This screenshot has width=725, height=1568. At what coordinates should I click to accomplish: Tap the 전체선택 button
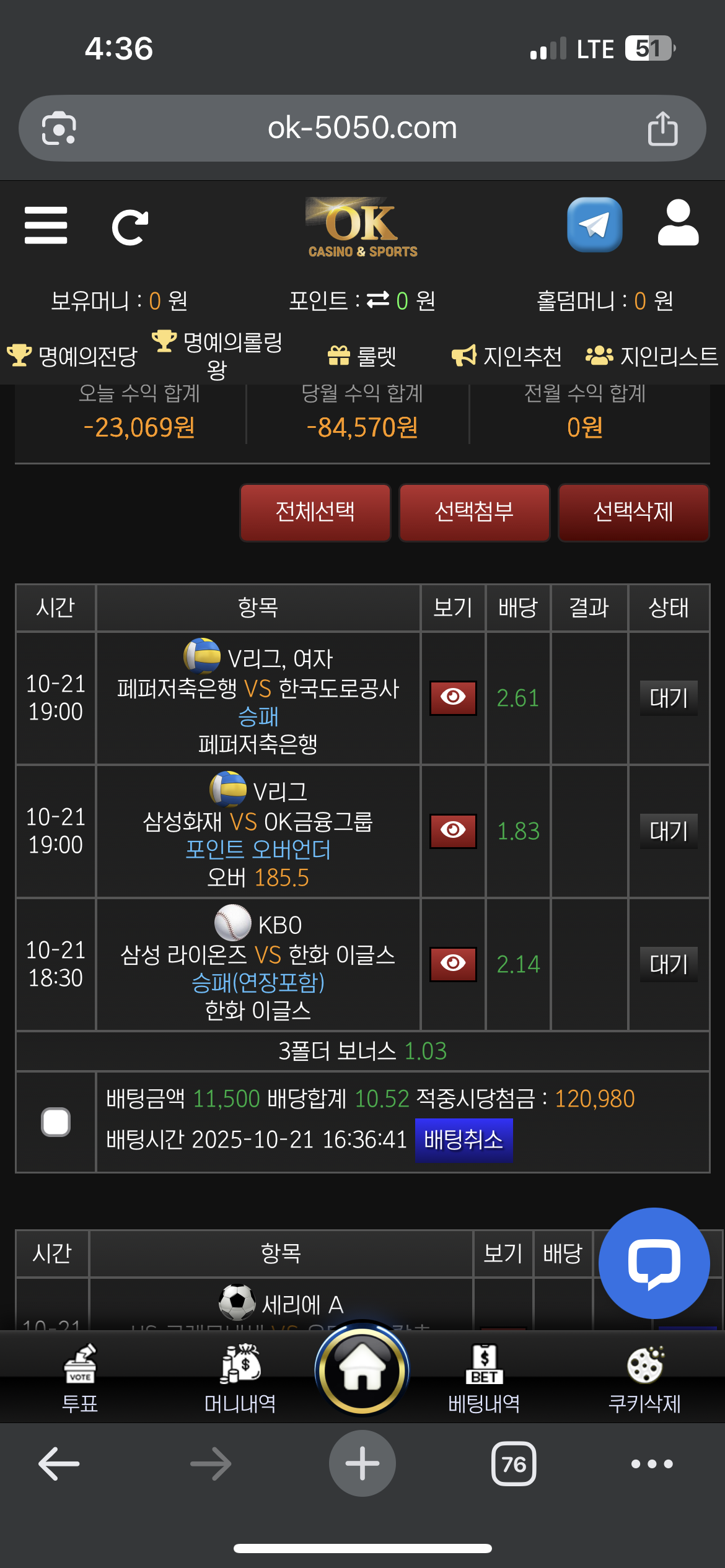click(x=315, y=512)
